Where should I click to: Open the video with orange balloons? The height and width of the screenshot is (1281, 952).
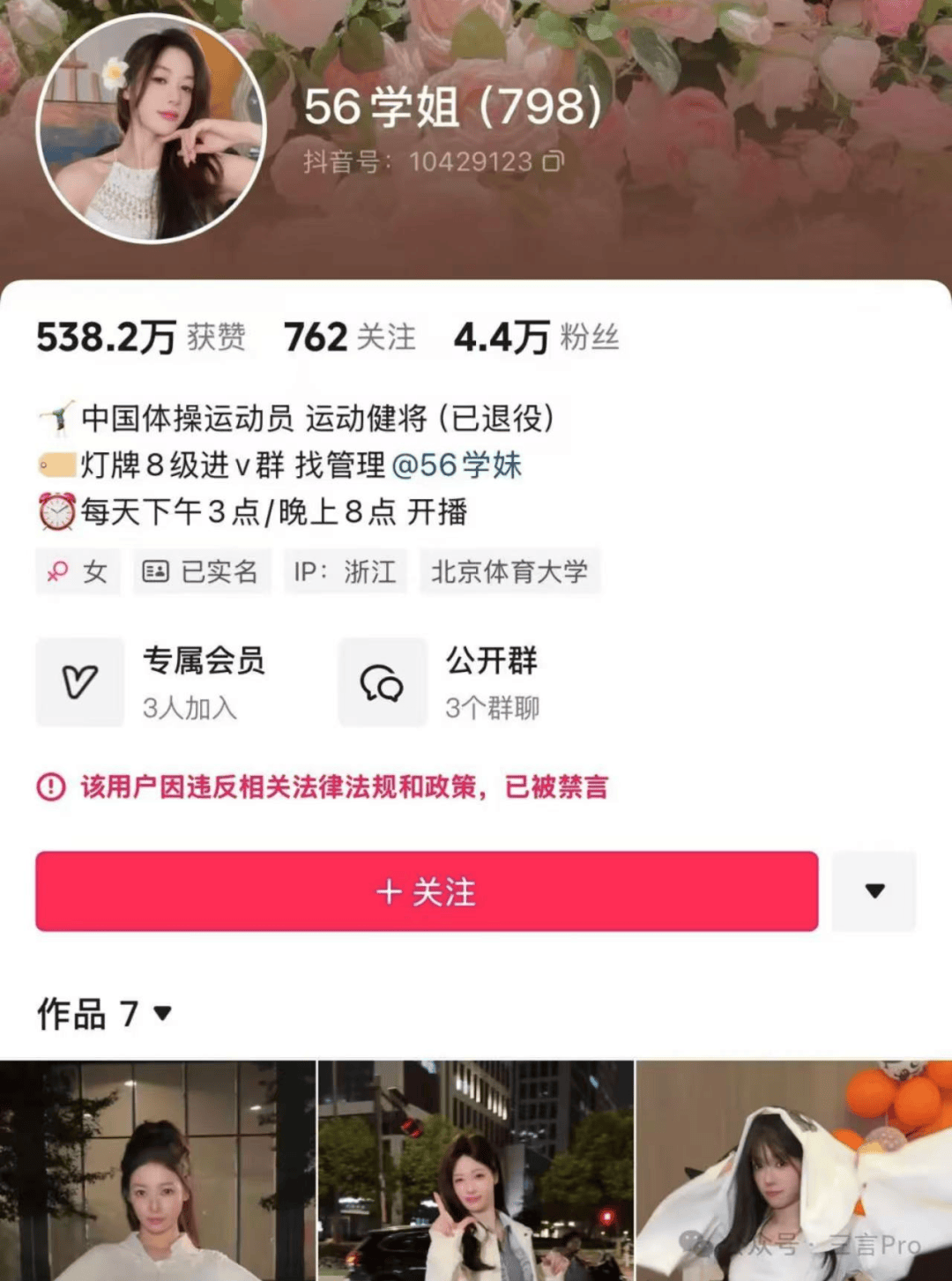coord(793,1171)
